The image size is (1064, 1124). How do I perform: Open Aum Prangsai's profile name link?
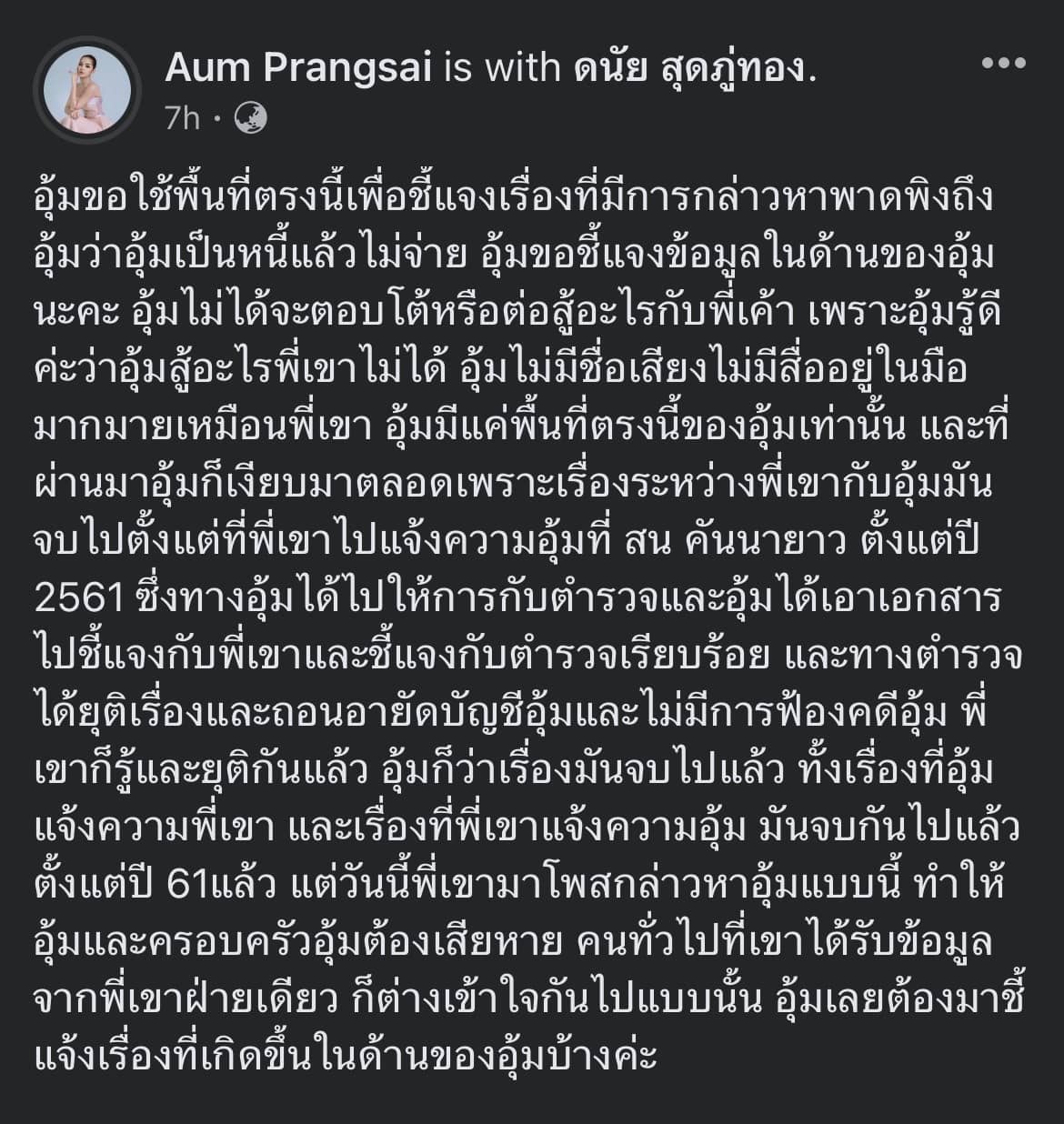(x=297, y=65)
